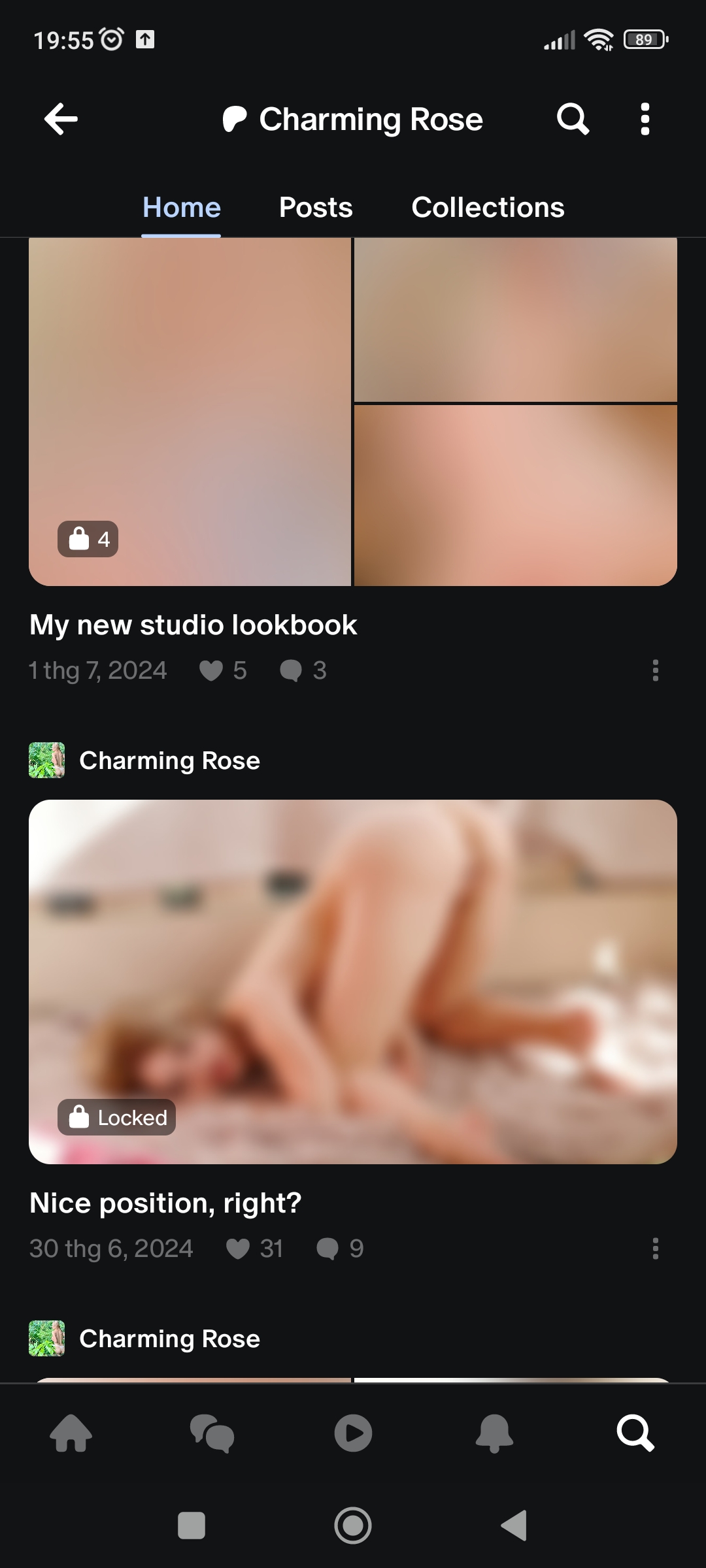View comments on 'Nice position, right?'
The height and width of the screenshot is (1568, 706).
(328, 1249)
